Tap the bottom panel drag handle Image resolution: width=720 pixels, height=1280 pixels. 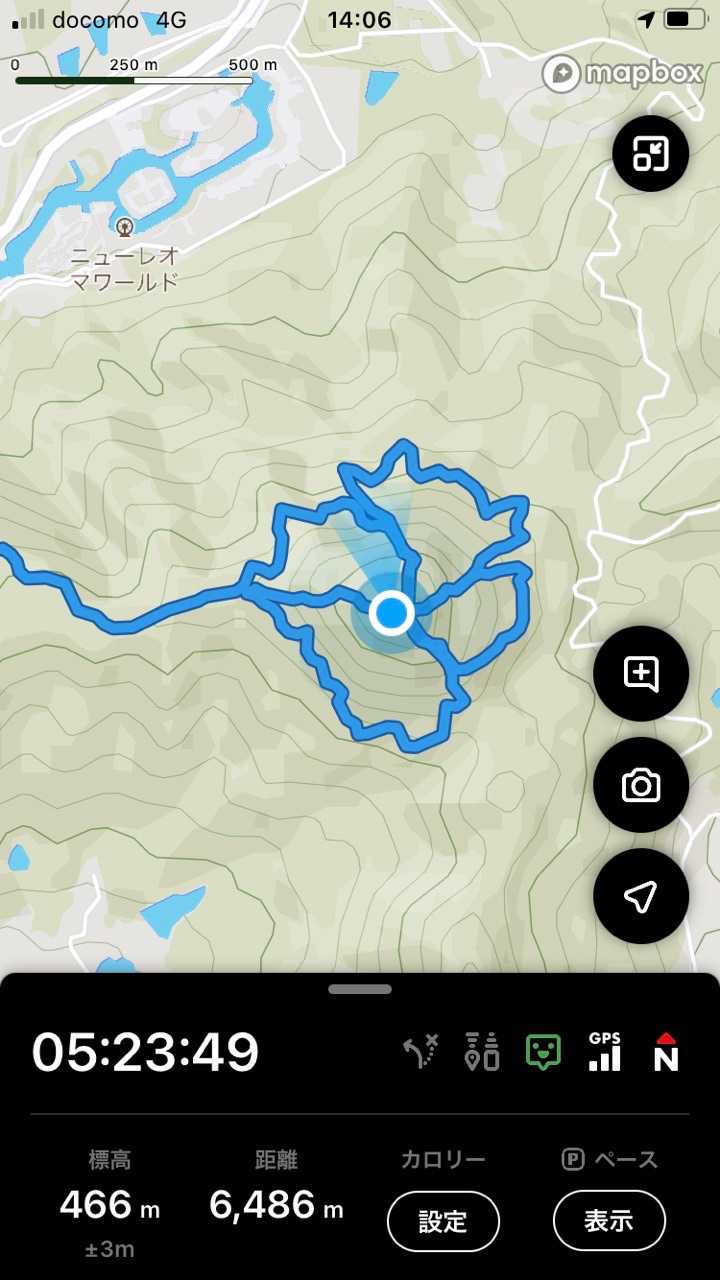360,989
